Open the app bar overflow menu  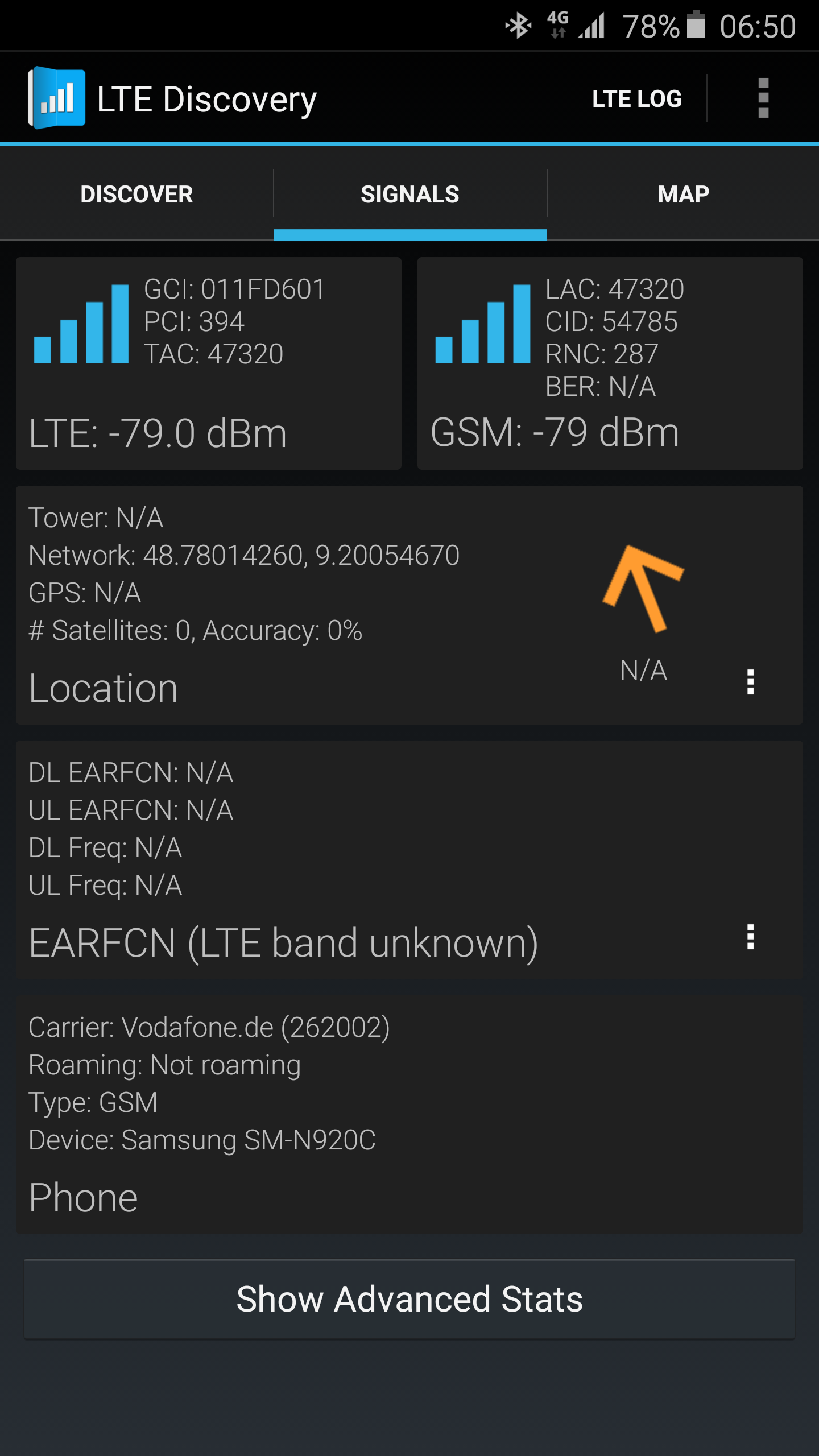(763, 98)
